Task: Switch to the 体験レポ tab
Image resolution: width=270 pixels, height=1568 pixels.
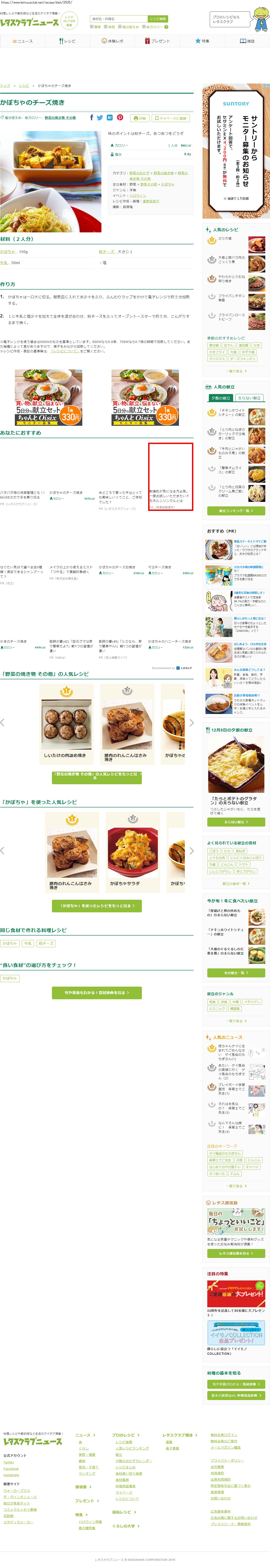Action: click(x=112, y=41)
